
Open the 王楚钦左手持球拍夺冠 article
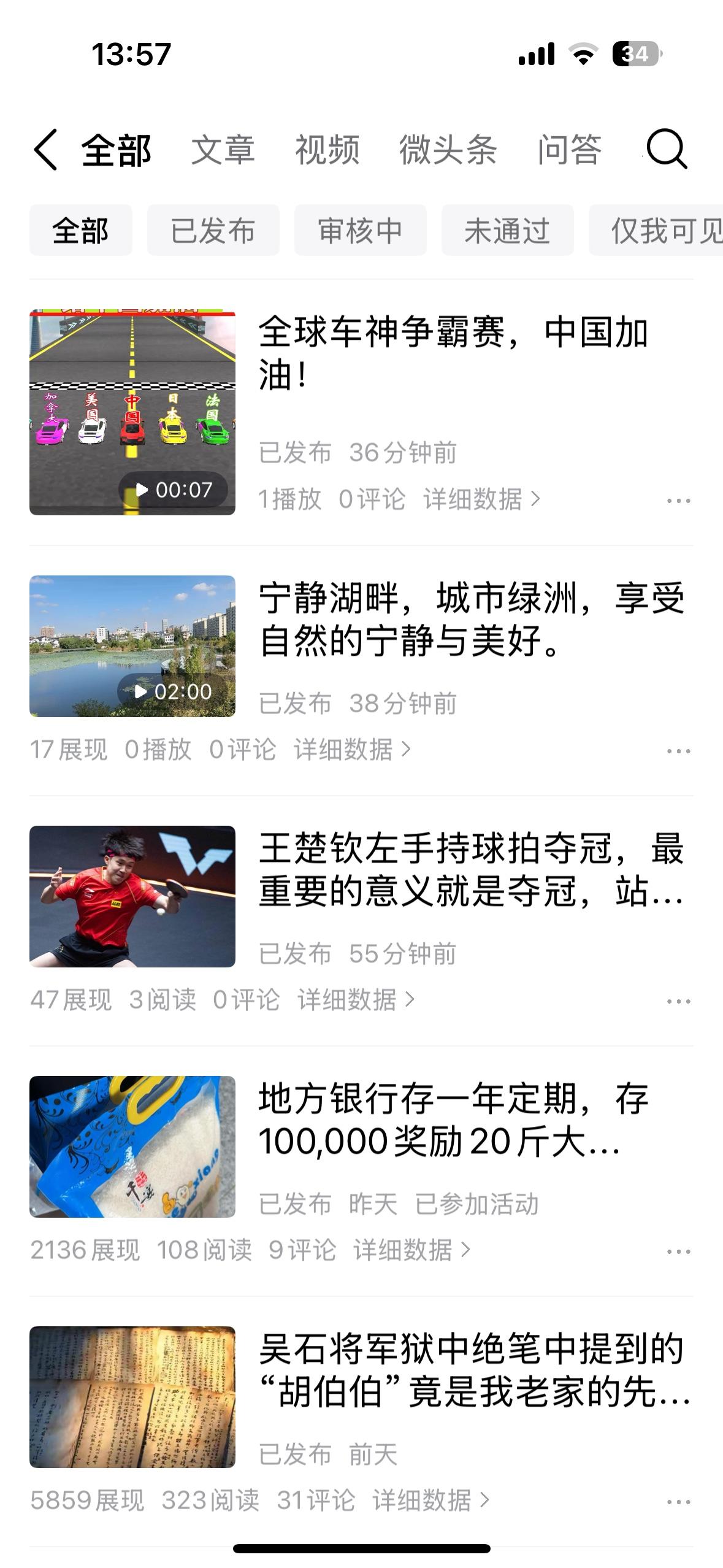click(x=470, y=870)
